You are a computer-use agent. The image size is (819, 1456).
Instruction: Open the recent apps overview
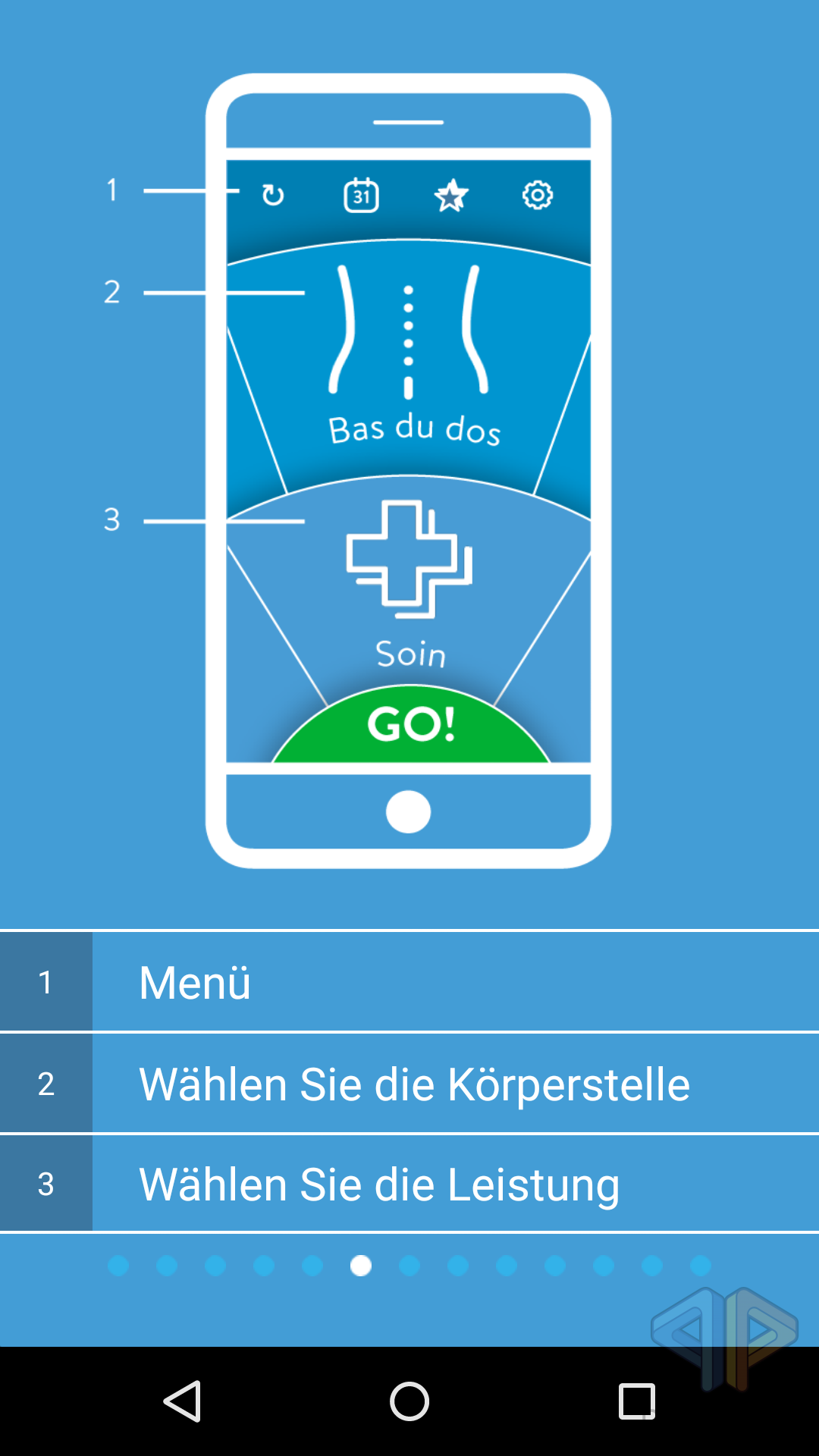(637, 1401)
